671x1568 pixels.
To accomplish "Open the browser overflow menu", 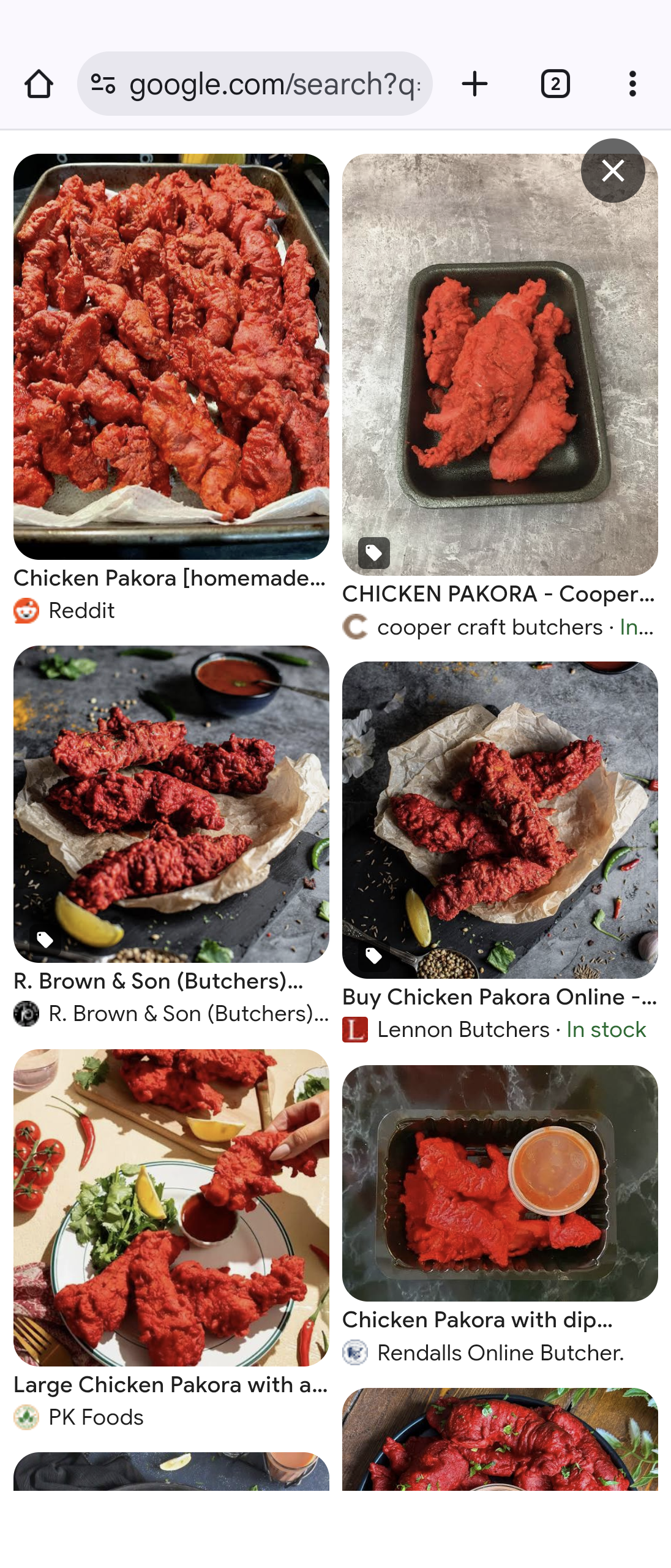I will pyautogui.click(x=632, y=84).
